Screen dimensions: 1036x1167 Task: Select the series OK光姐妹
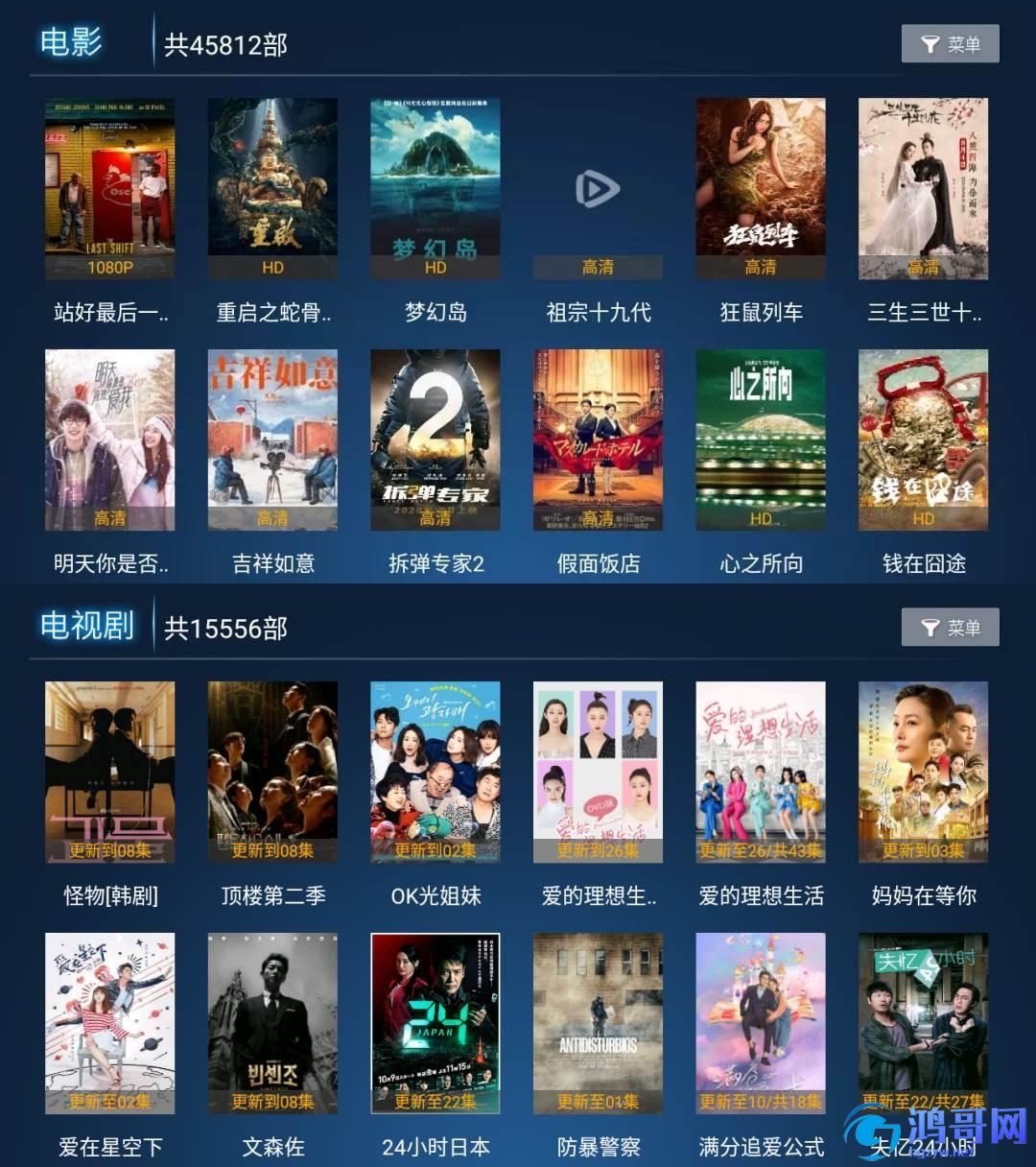(435, 772)
